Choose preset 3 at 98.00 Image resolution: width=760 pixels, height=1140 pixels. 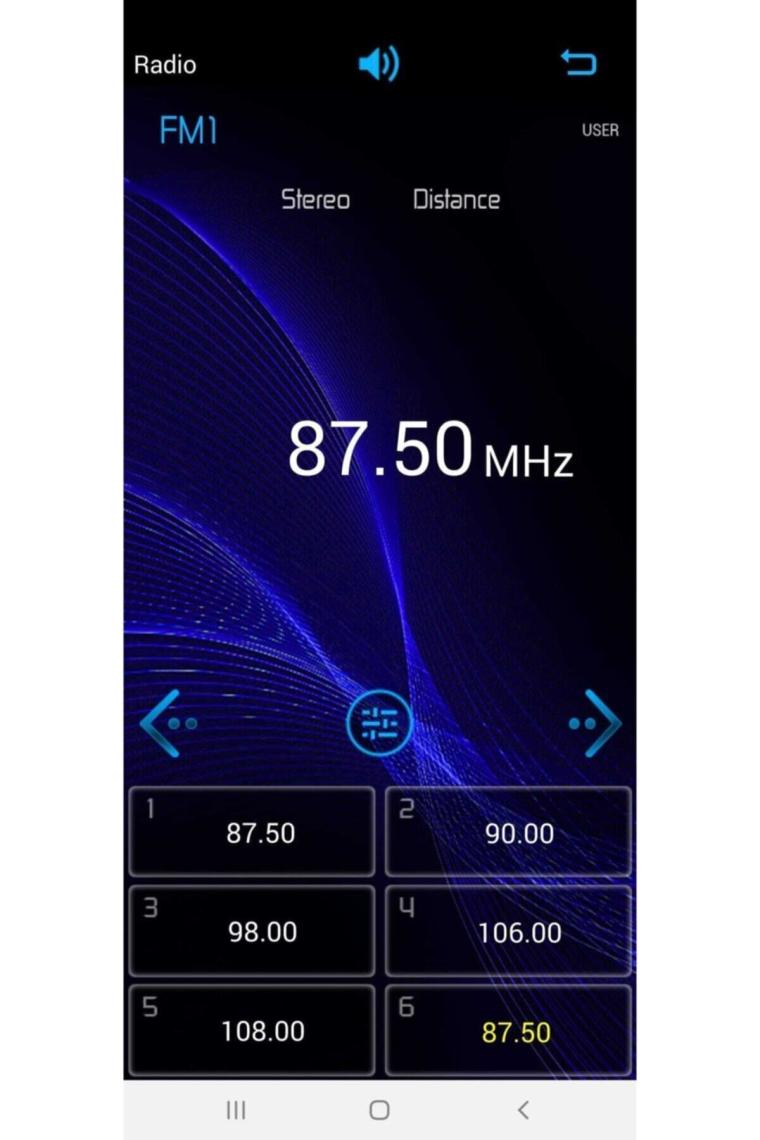(252, 931)
